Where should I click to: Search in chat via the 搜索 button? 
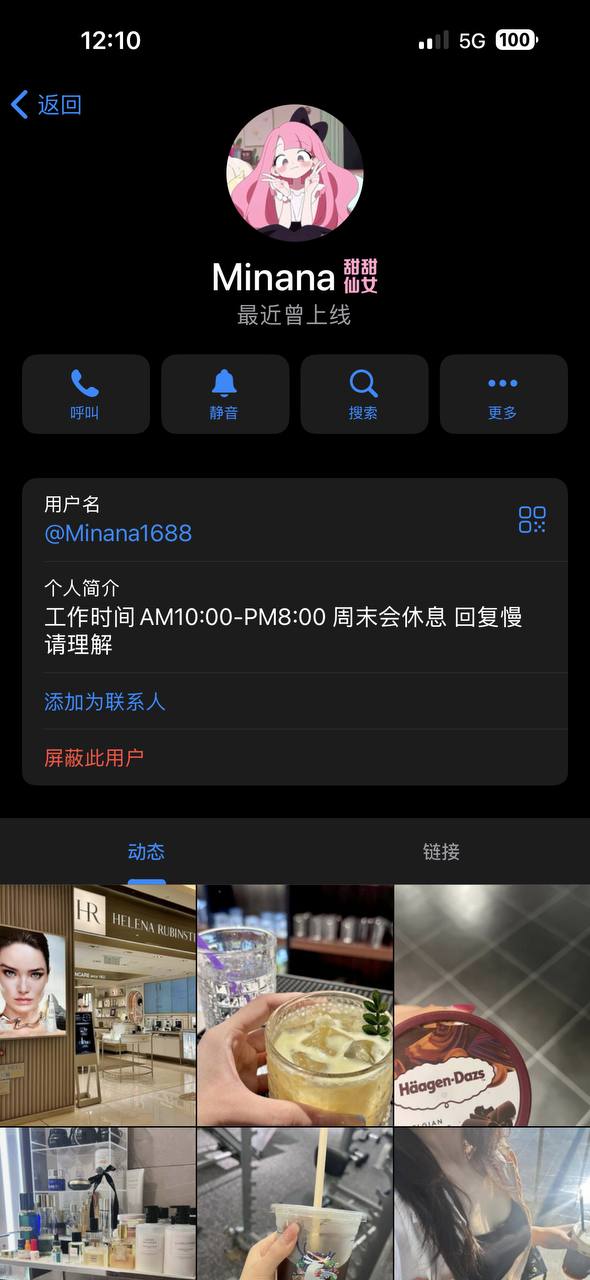[x=364, y=394]
